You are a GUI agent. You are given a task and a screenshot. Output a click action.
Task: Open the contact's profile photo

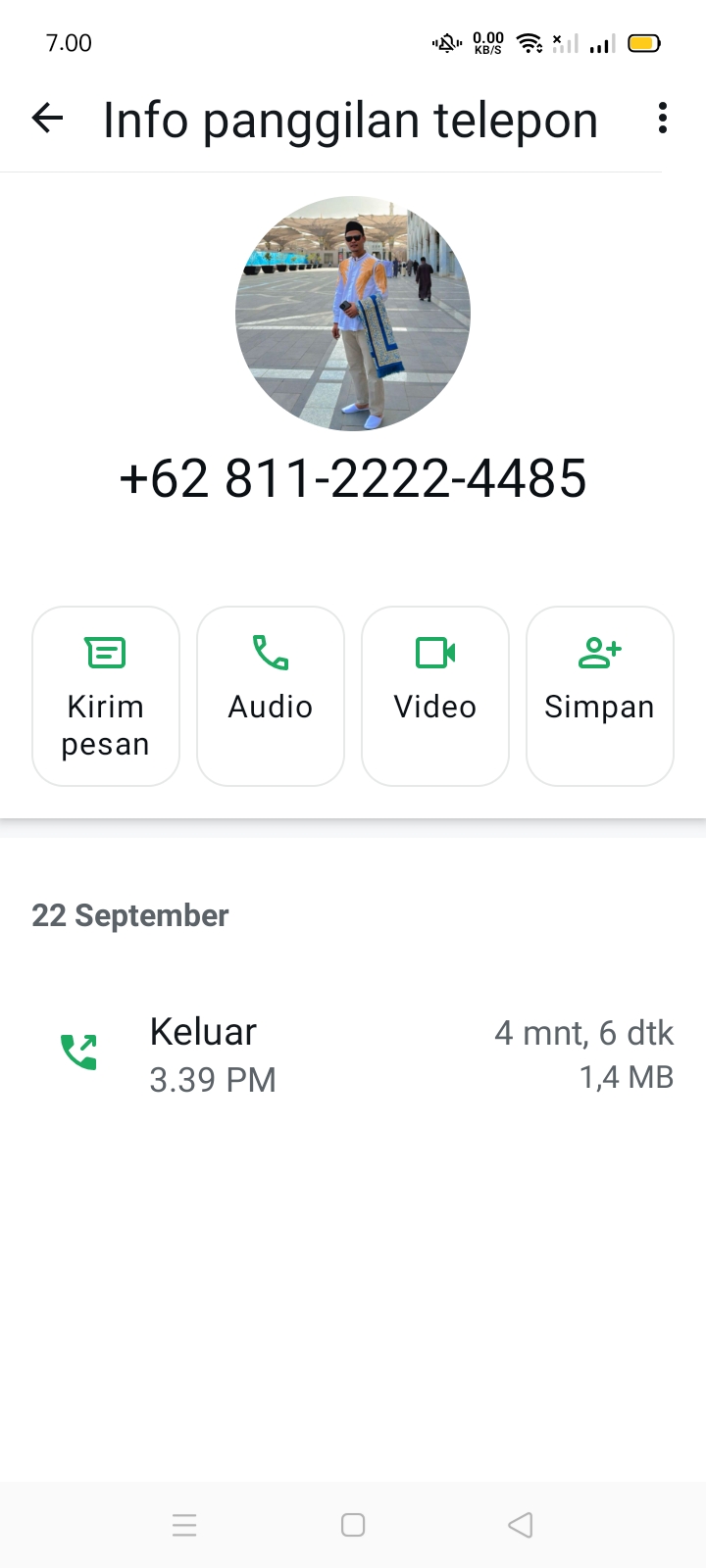tap(353, 314)
